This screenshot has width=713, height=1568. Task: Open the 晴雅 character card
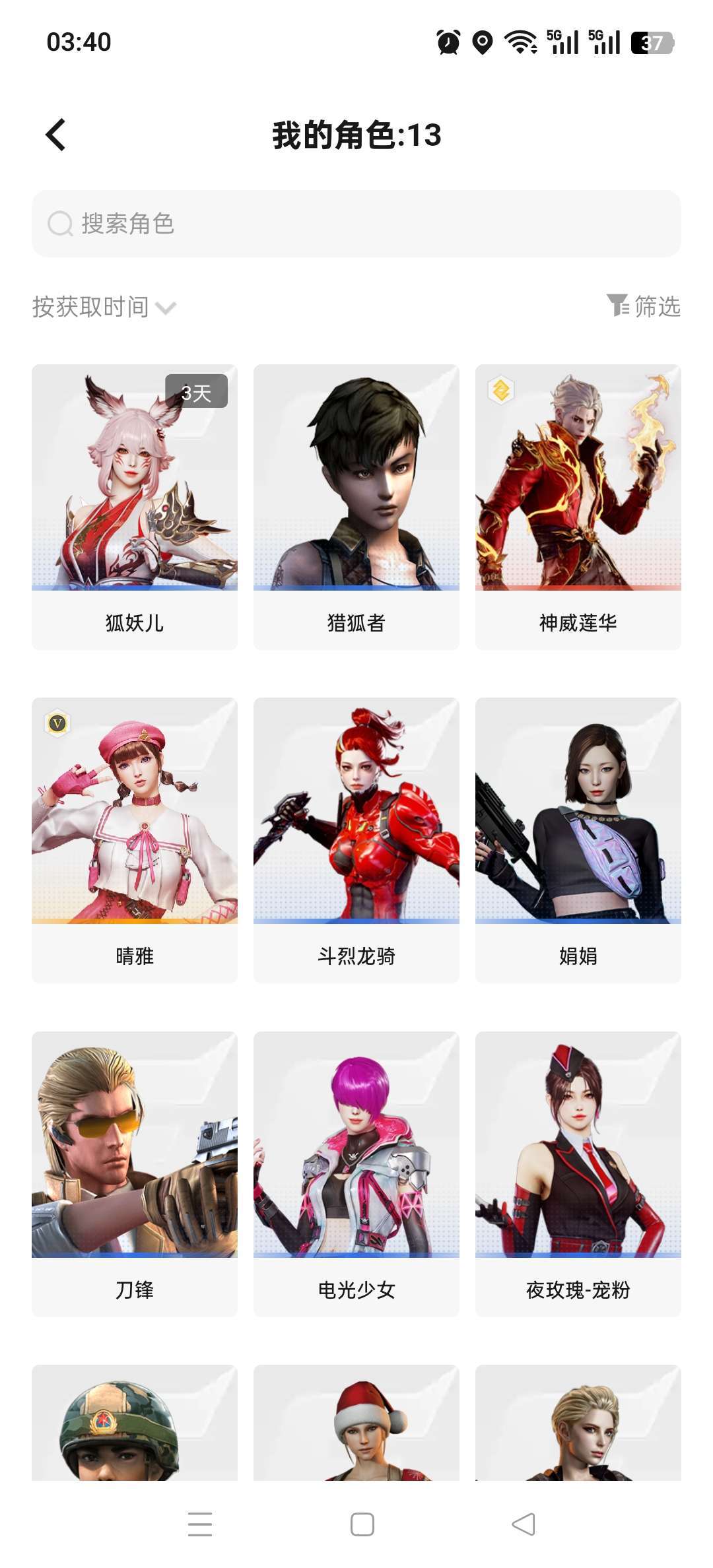point(135,840)
